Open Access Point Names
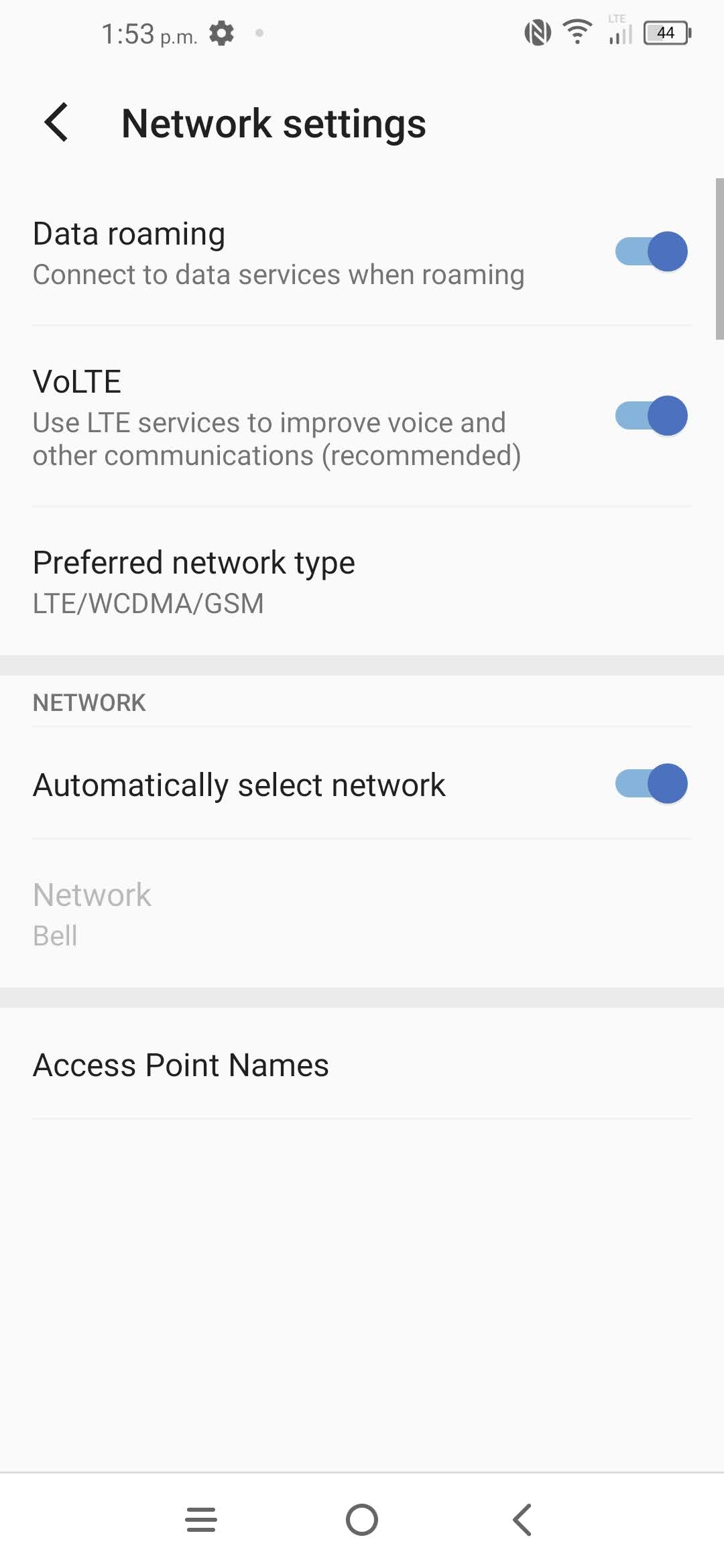Screen dimensions: 724x1568 181,1064
